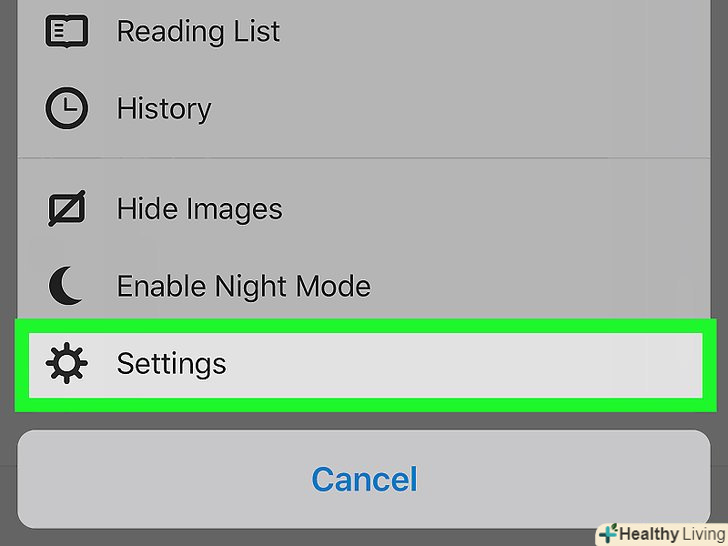Select Hide Images option
This screenshot has width=728, height=546.
click(x=199, y=209)
